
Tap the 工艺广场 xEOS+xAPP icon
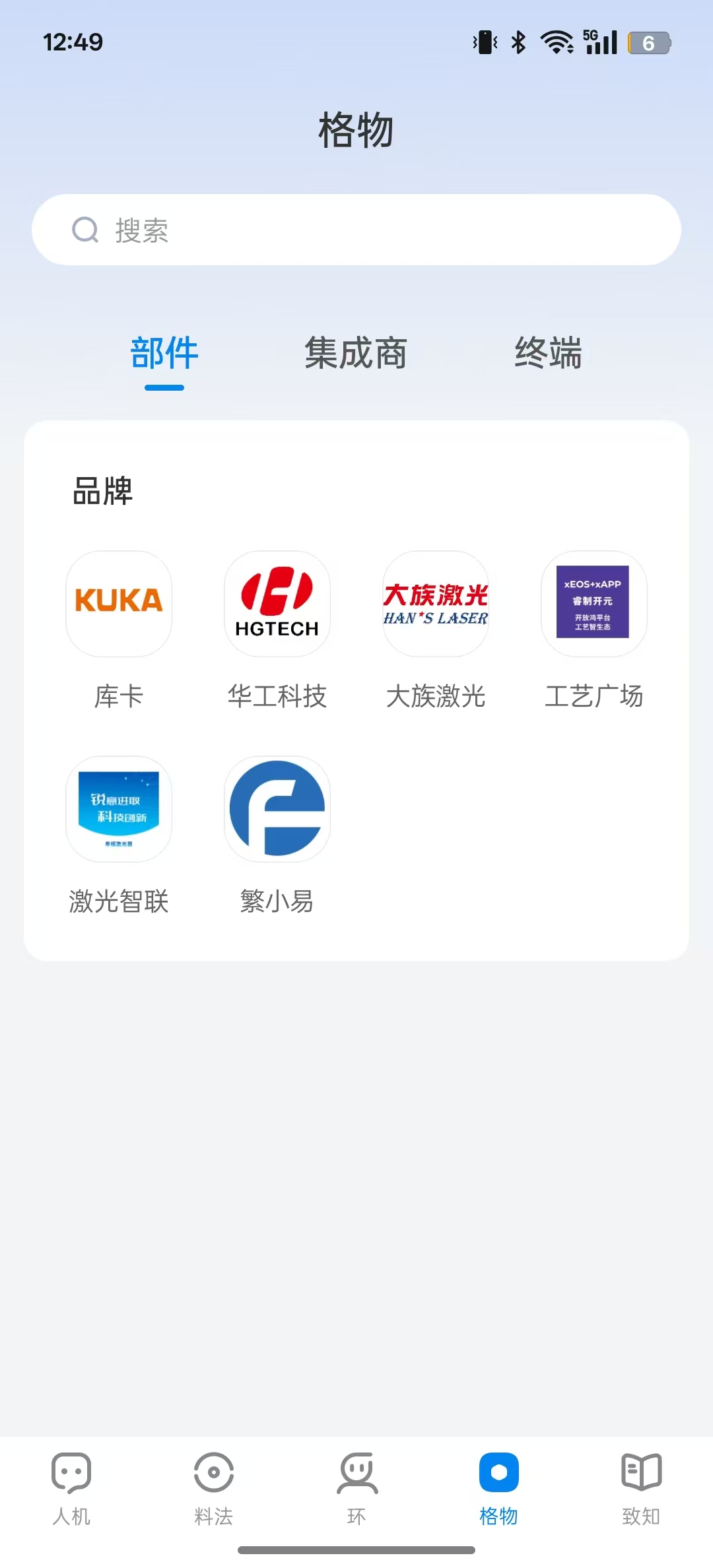tap(594, 603)
